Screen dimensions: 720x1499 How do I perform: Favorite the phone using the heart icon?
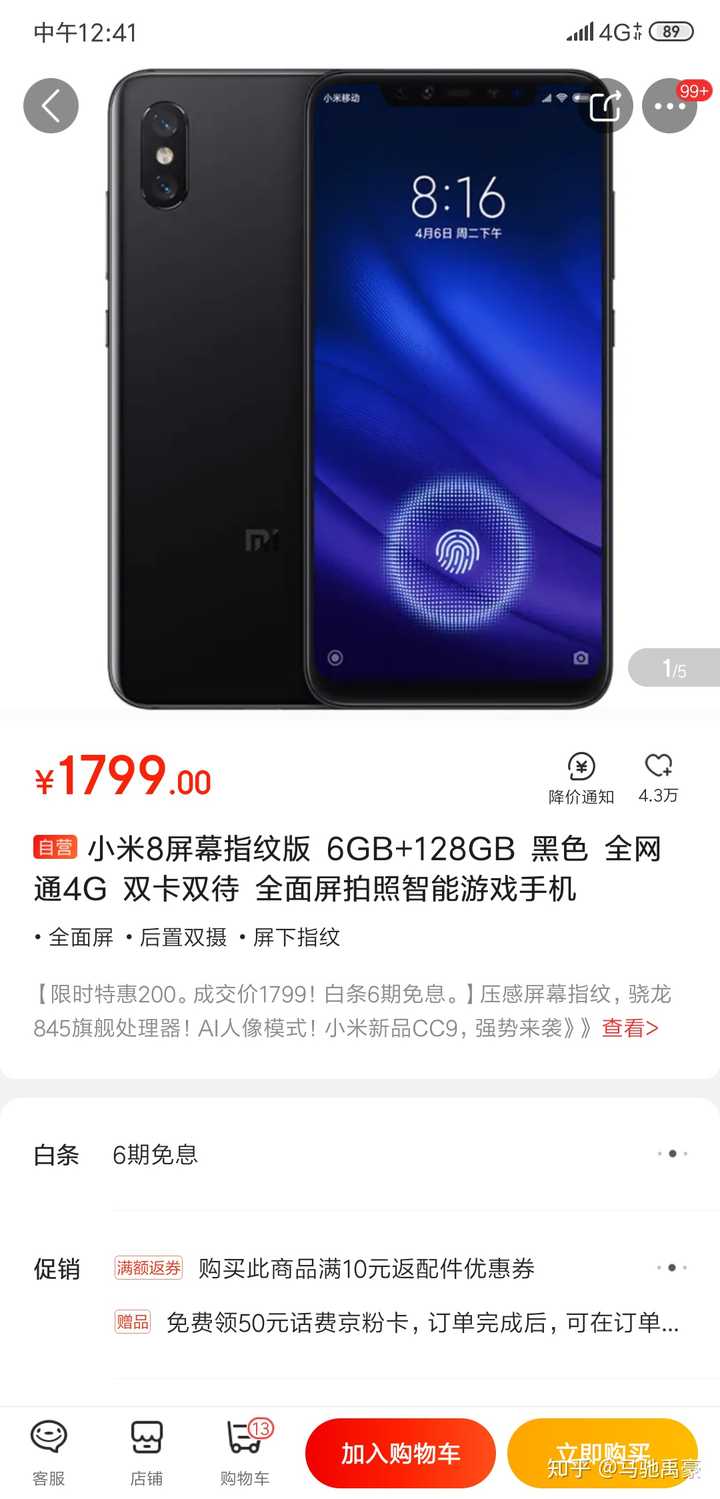(x=658, y=765)
